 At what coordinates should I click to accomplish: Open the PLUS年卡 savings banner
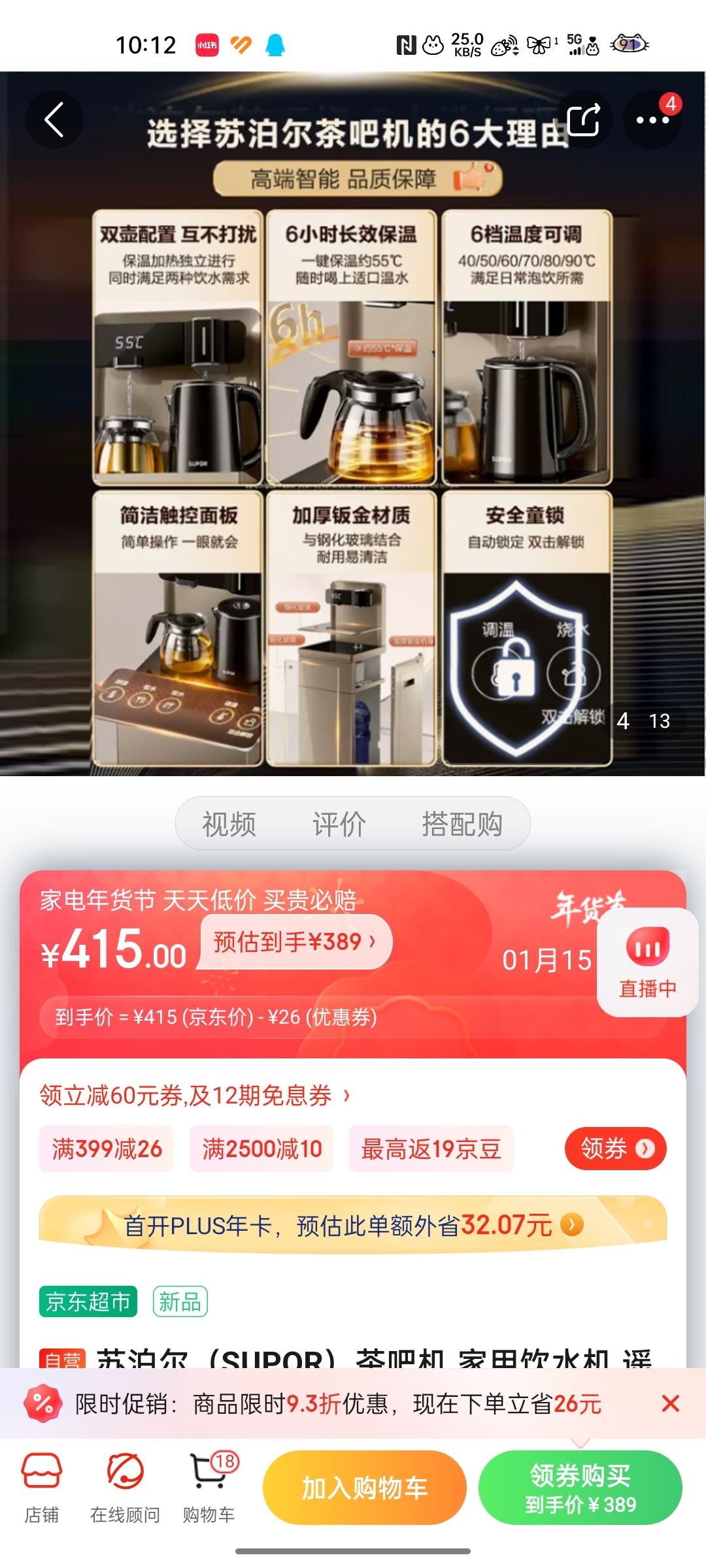353,1225
